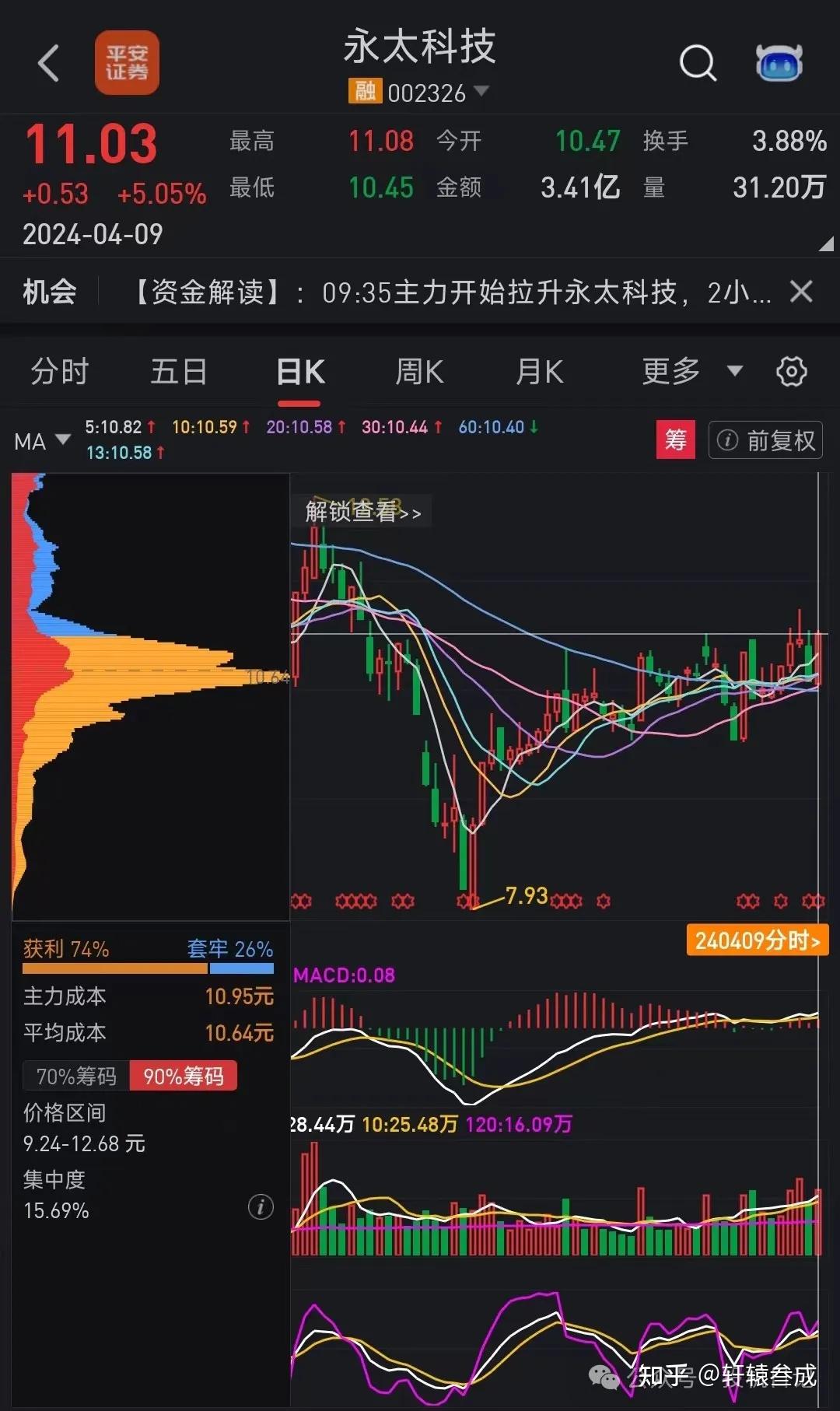Go back using the arrow icon
840x1411 pixels.
48,63
